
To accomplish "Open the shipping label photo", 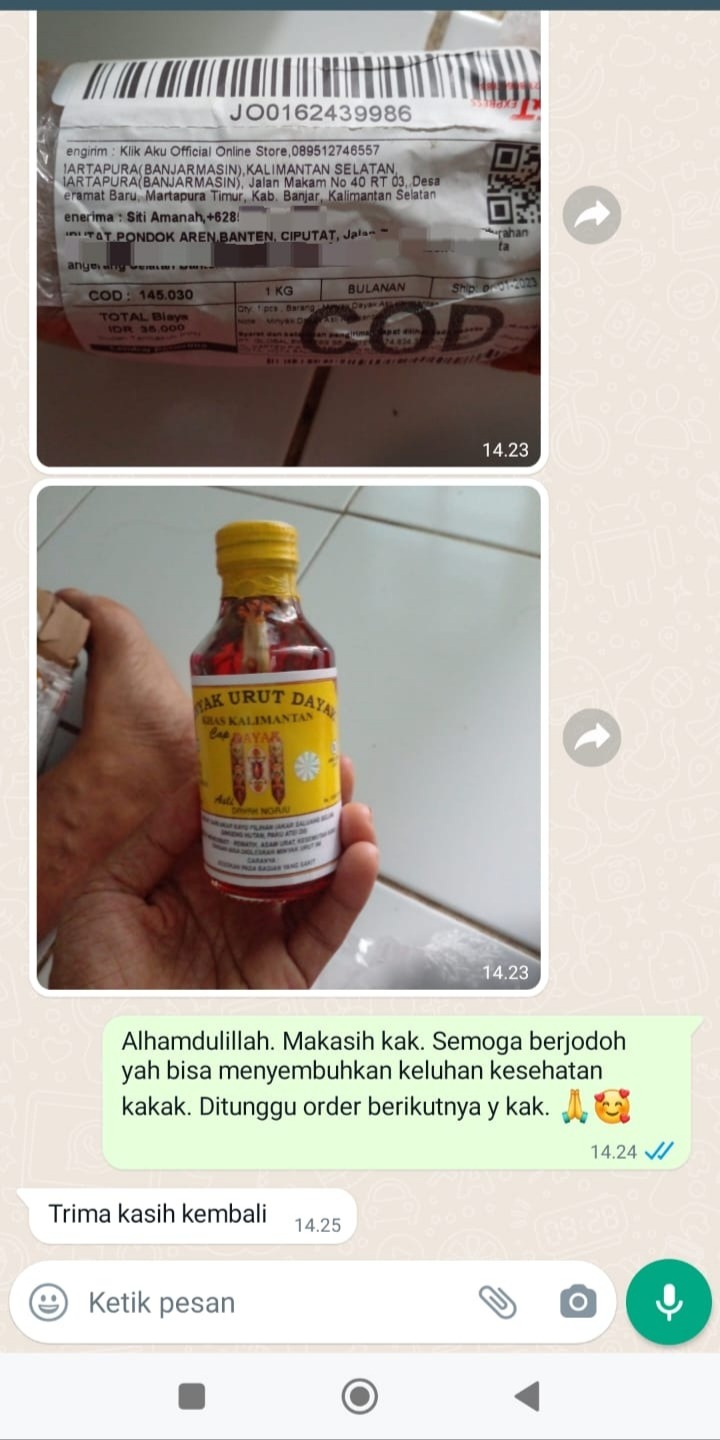I will 288,240.
